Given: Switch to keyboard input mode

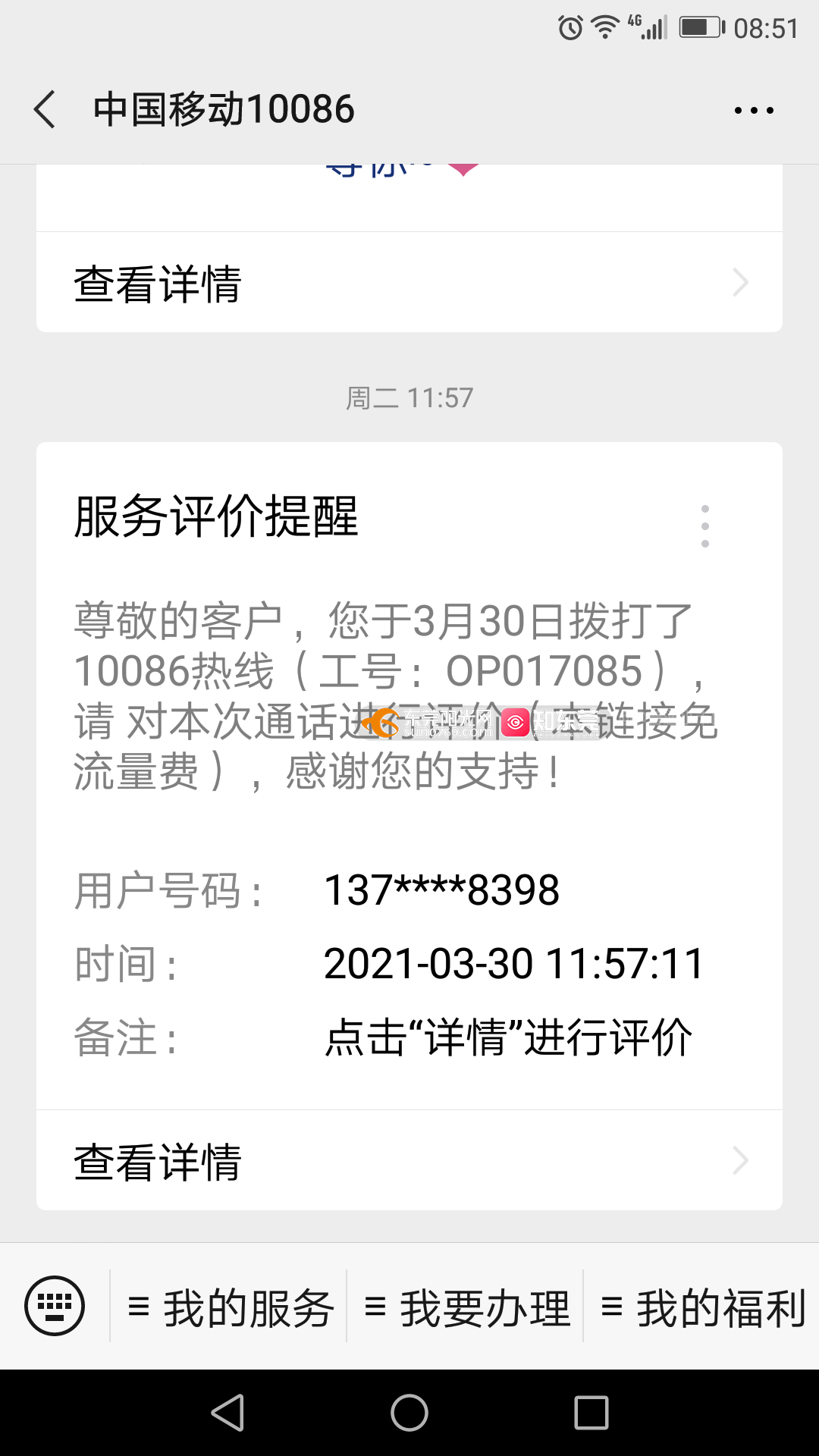Looking at the screenshot, I should tap(55, 1306).
